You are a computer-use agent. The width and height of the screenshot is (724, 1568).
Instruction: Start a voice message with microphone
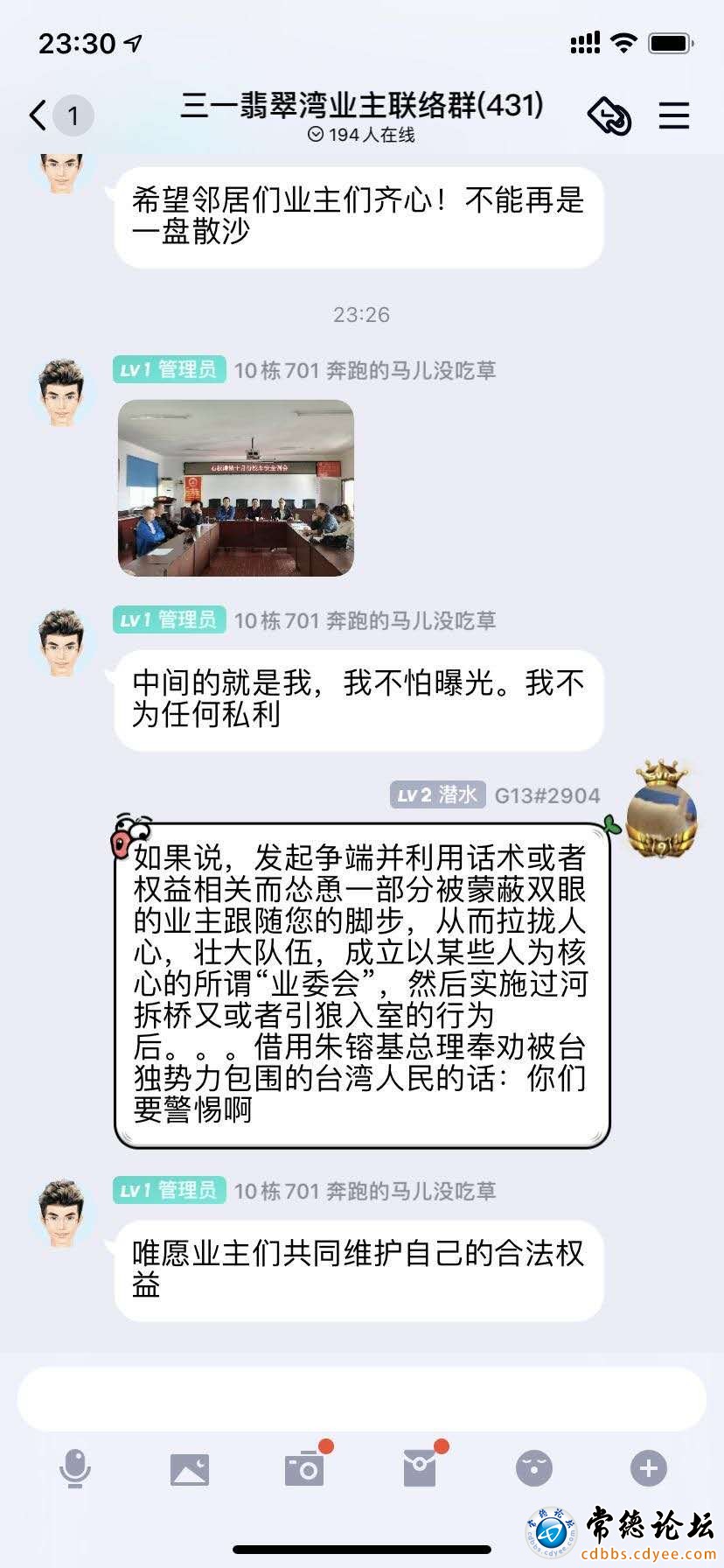(75, 1468)
